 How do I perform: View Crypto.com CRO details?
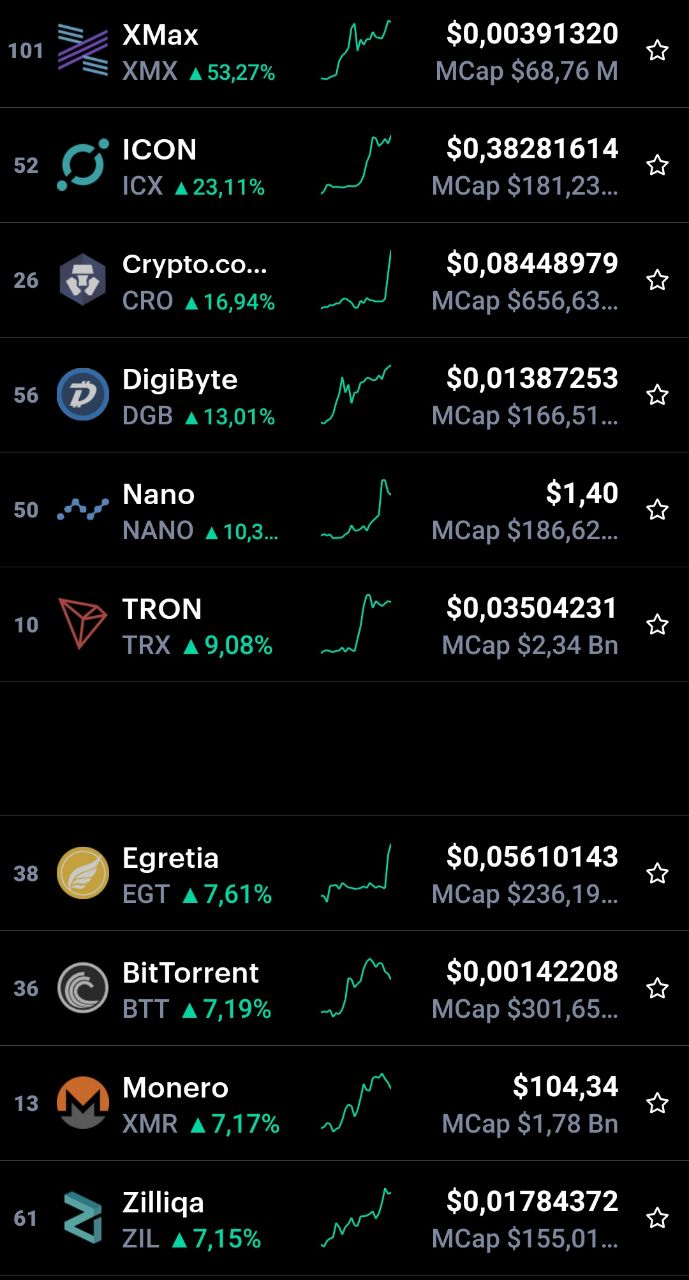[x=344, y=280]
